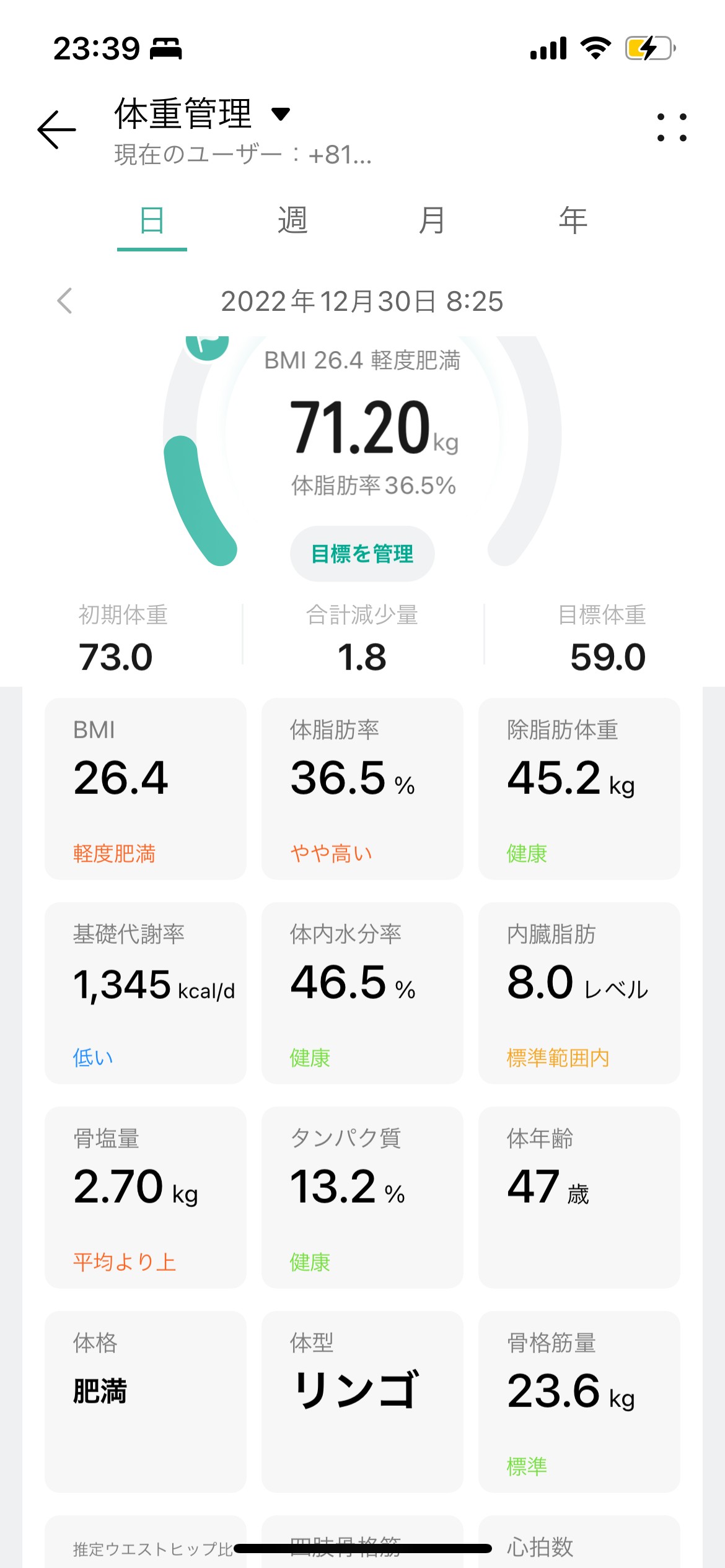725x1568 pixels.
Task: Go to the previous measurement date
Action: 65,301
